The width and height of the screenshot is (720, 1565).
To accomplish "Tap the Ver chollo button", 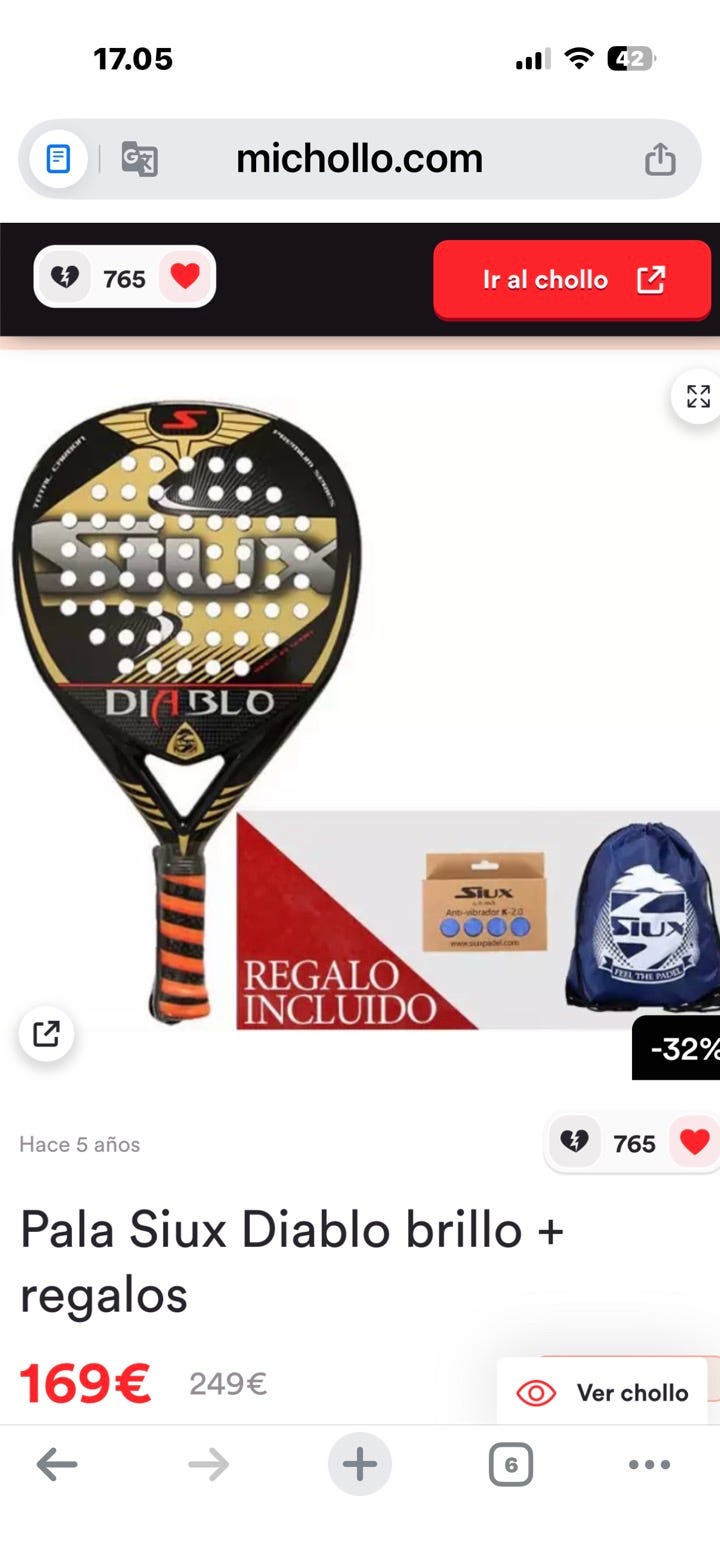I will [603, 1392].
